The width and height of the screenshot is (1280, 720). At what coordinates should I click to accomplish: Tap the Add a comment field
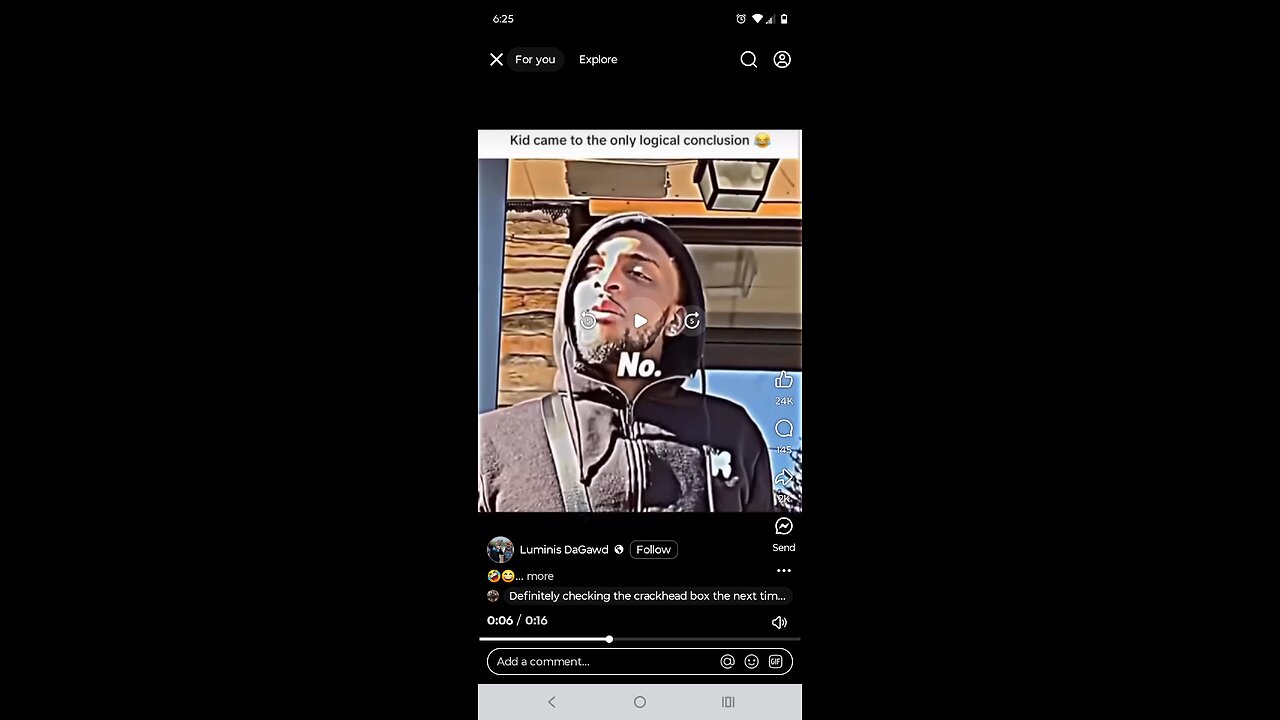[x=600, y=661]
